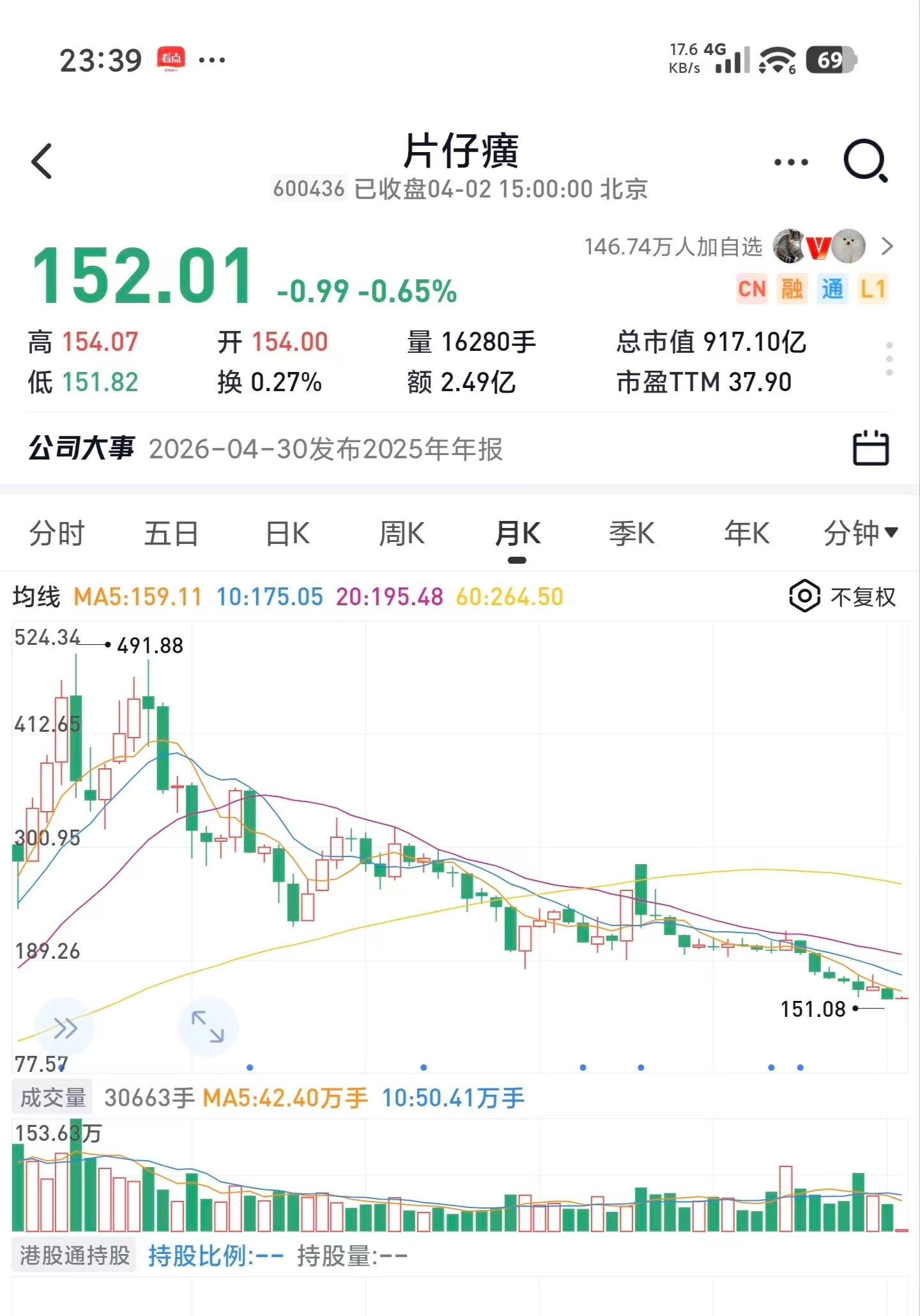This screenshot has width=920, height=1316.
Task: Open the three-dot overflow menu in header
Action: pos(791,162)
